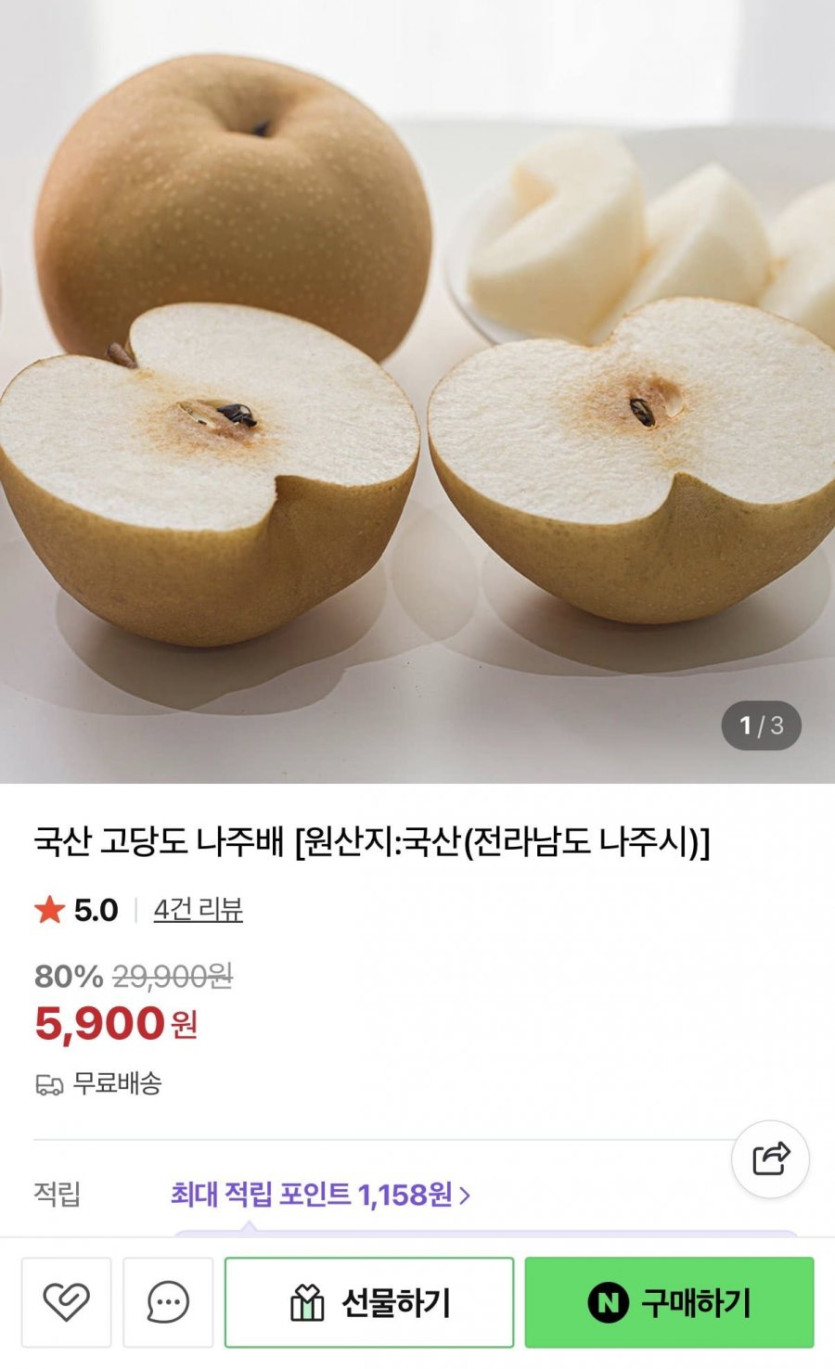Tap the 선물하기 gift button
835x1369 pixels.
[x=369, y=1302]
